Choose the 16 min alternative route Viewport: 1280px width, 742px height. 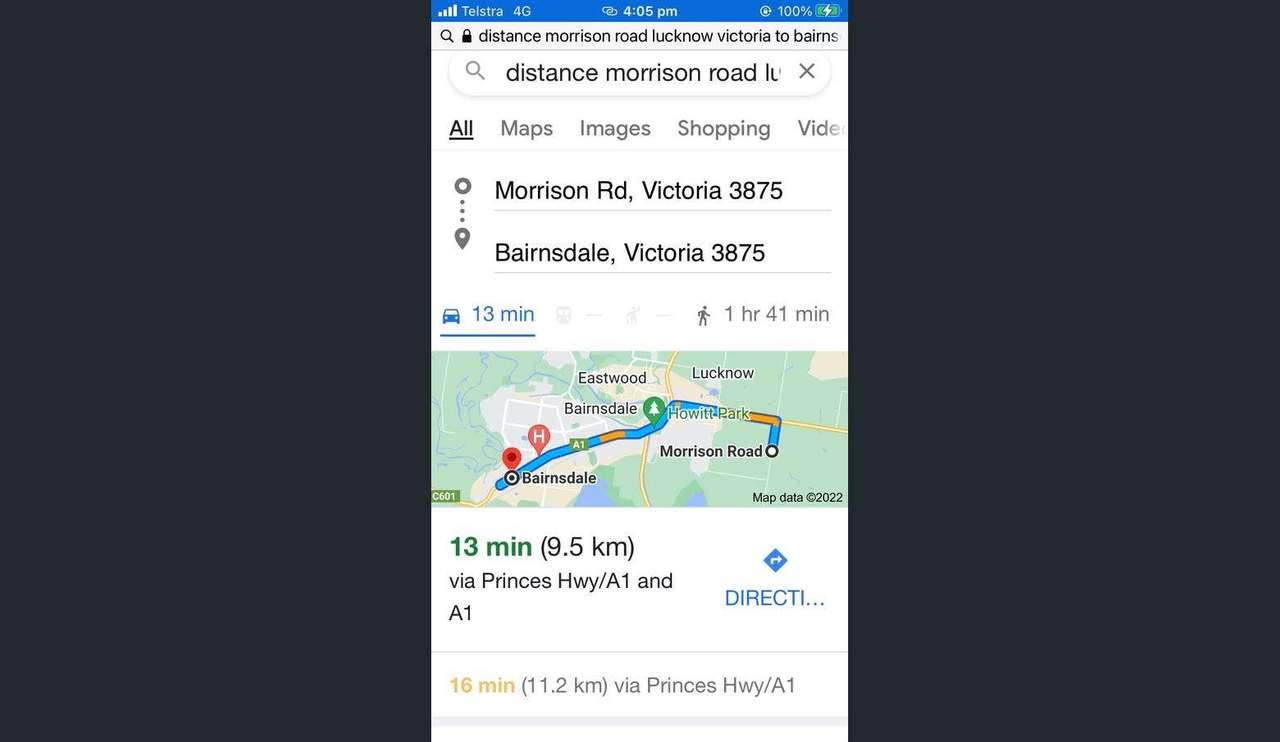622,686
